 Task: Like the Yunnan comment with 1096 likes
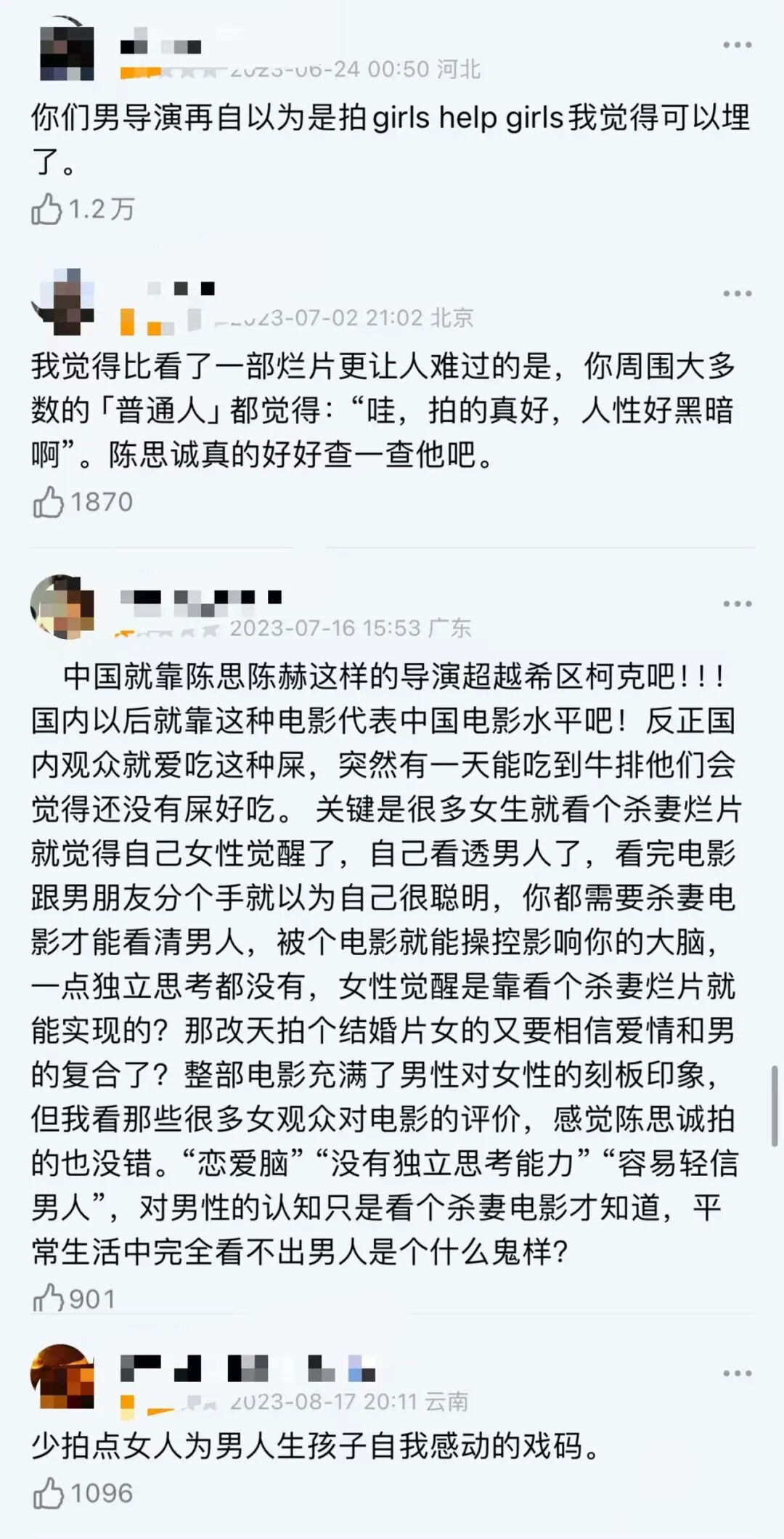pos(49,1494)
